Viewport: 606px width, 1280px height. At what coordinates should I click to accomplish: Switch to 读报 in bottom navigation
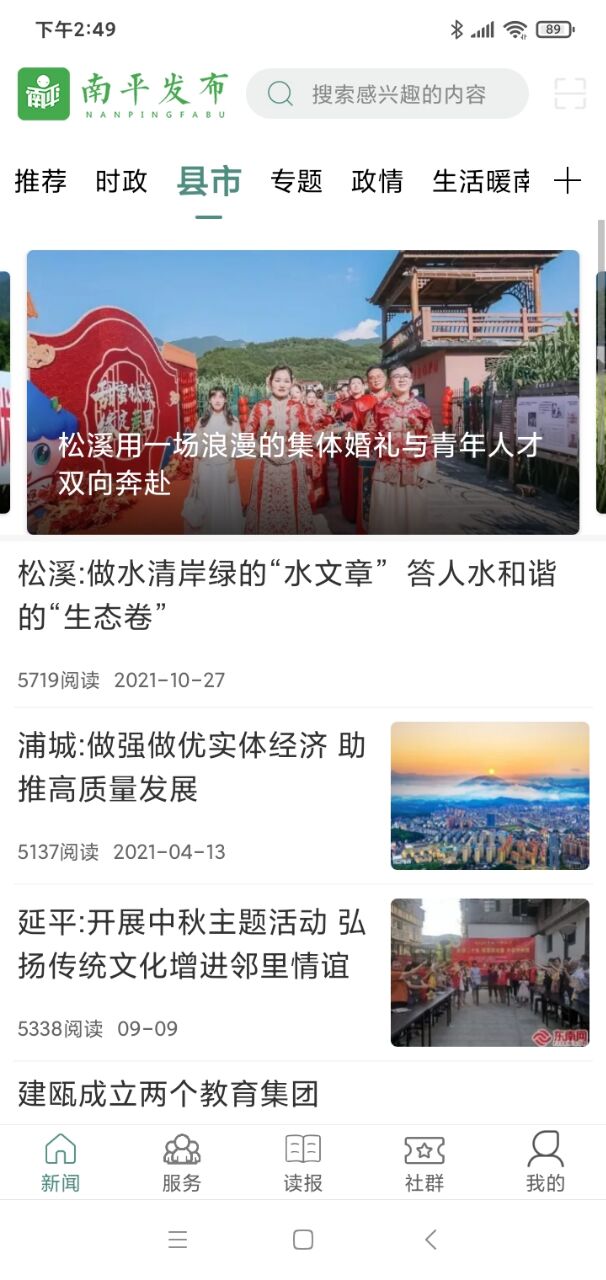coord(303,1163)
